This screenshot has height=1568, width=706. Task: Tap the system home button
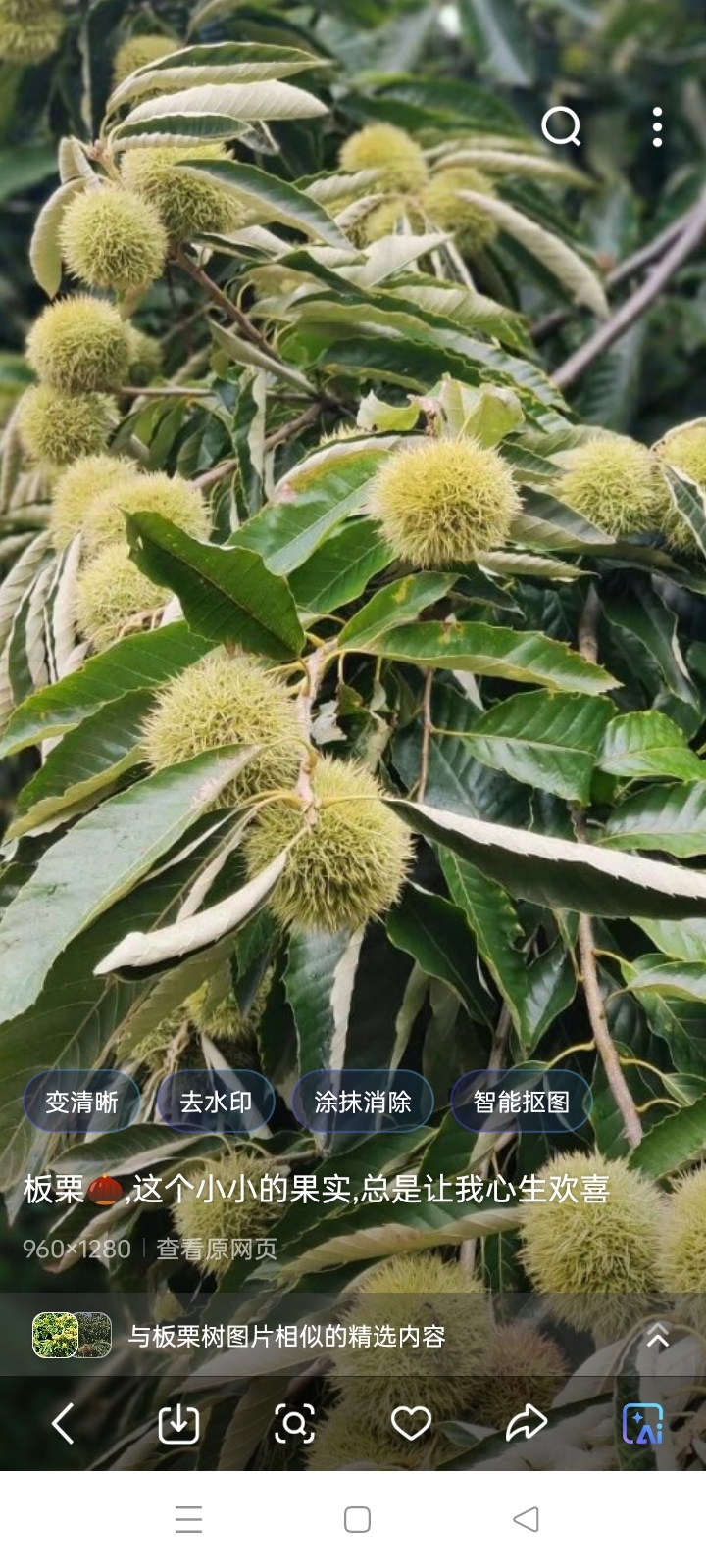(357, 1519)
